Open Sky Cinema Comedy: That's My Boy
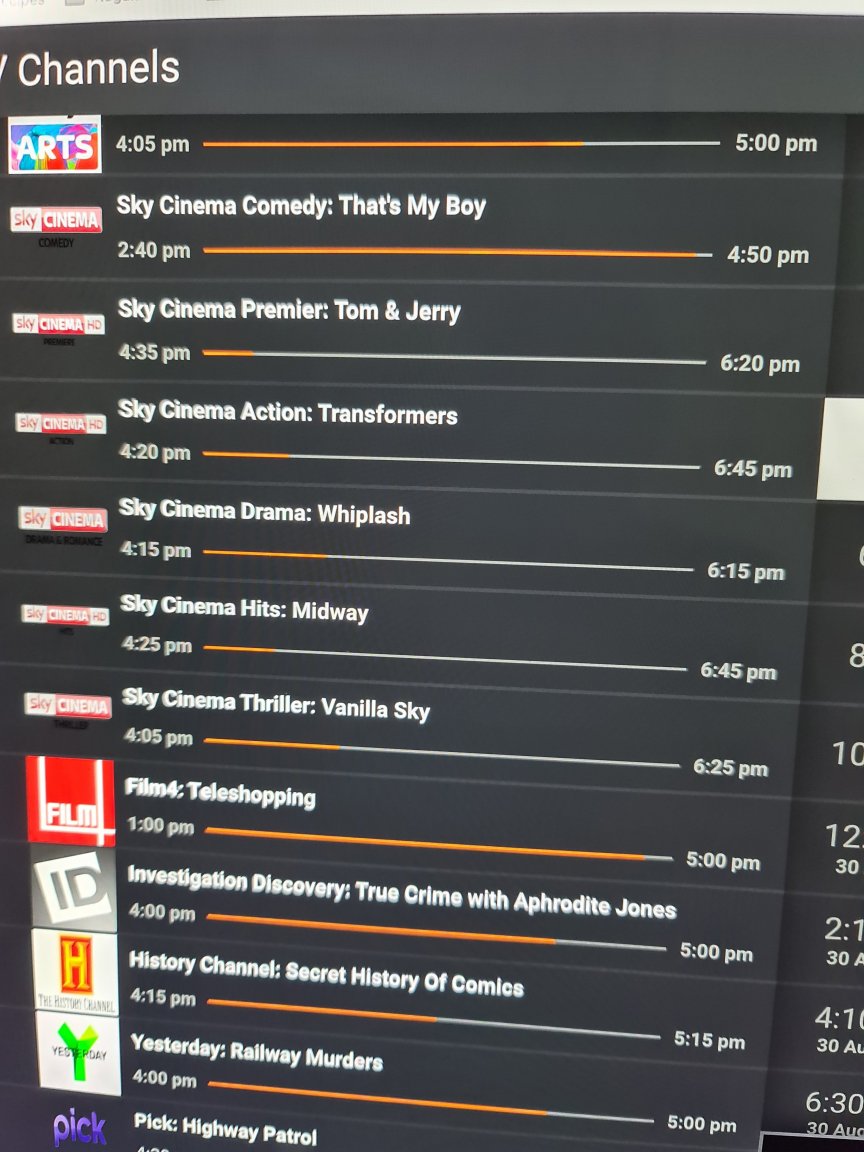This screenshot has width=864, height=1152. 301,207
